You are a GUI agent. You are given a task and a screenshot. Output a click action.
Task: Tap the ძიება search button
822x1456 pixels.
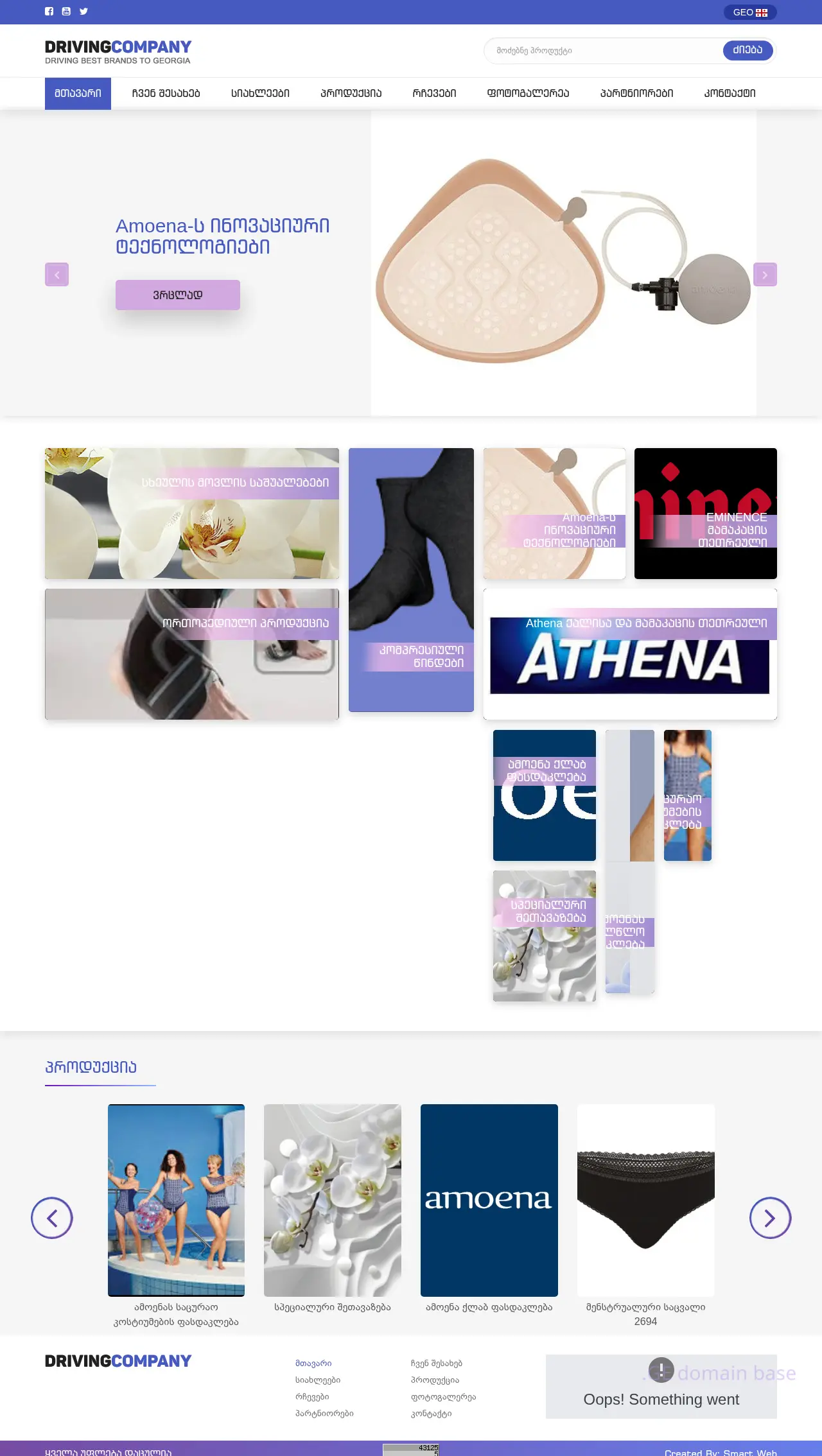(748, 50)
